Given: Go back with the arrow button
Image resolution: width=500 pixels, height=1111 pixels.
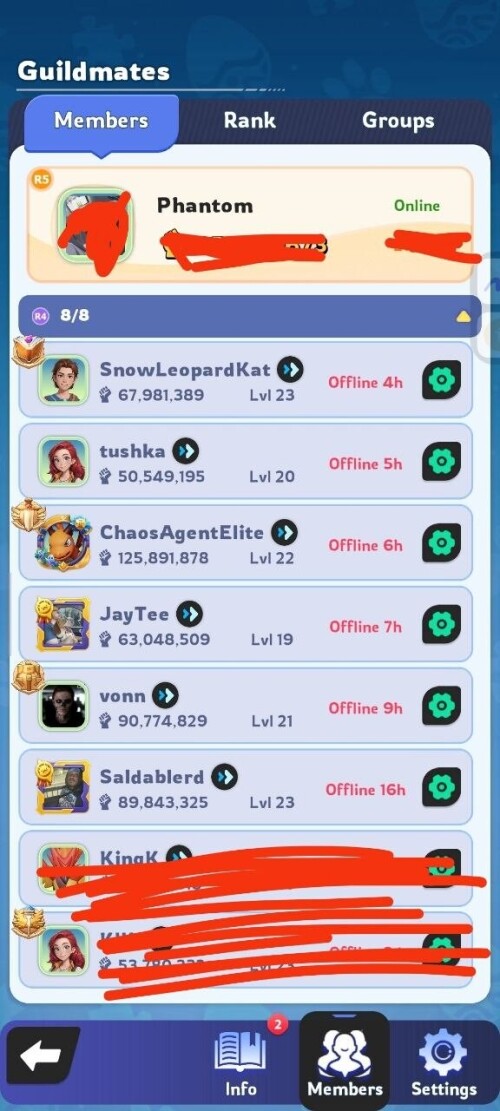Looking at the screenshot, I should tap(42, 1057).
